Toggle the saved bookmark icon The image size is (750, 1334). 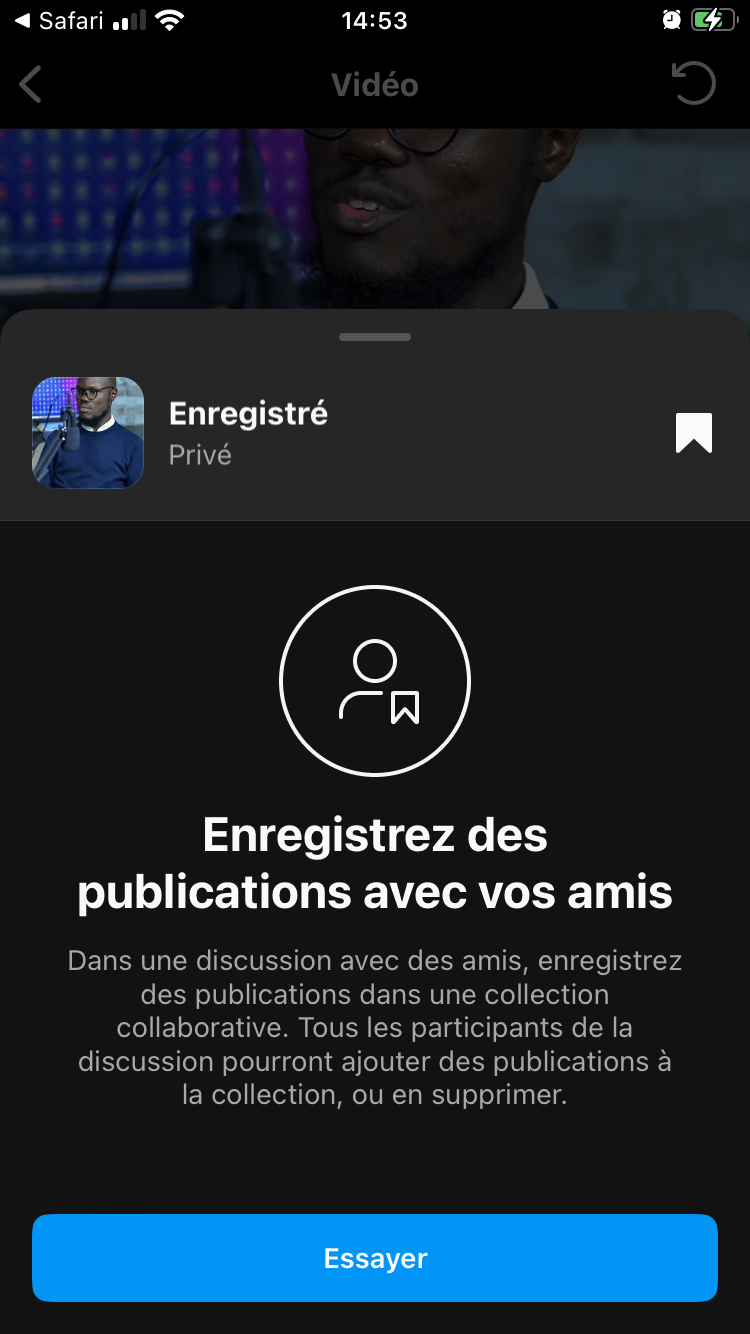click(693, 433)
